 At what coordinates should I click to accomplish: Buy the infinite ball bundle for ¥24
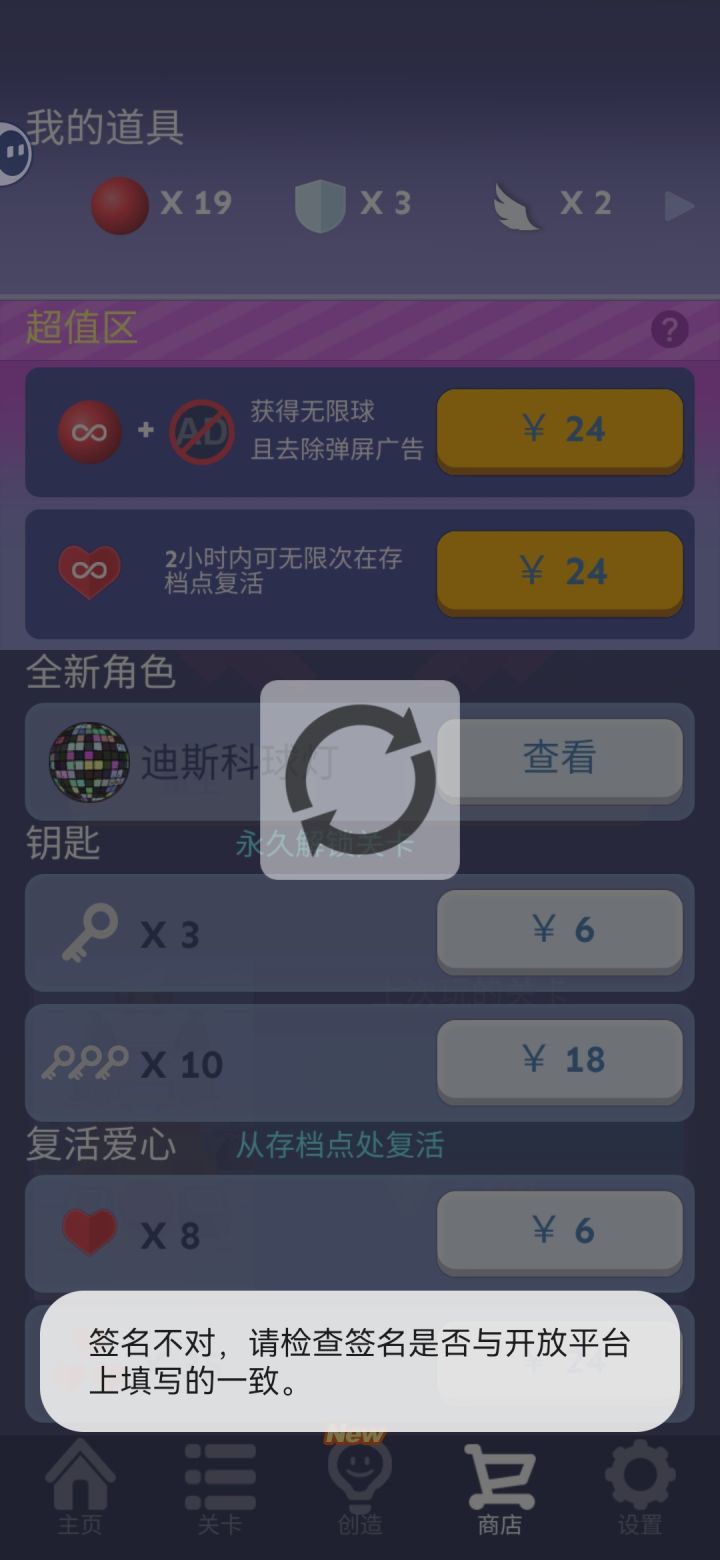coord(559,430)
